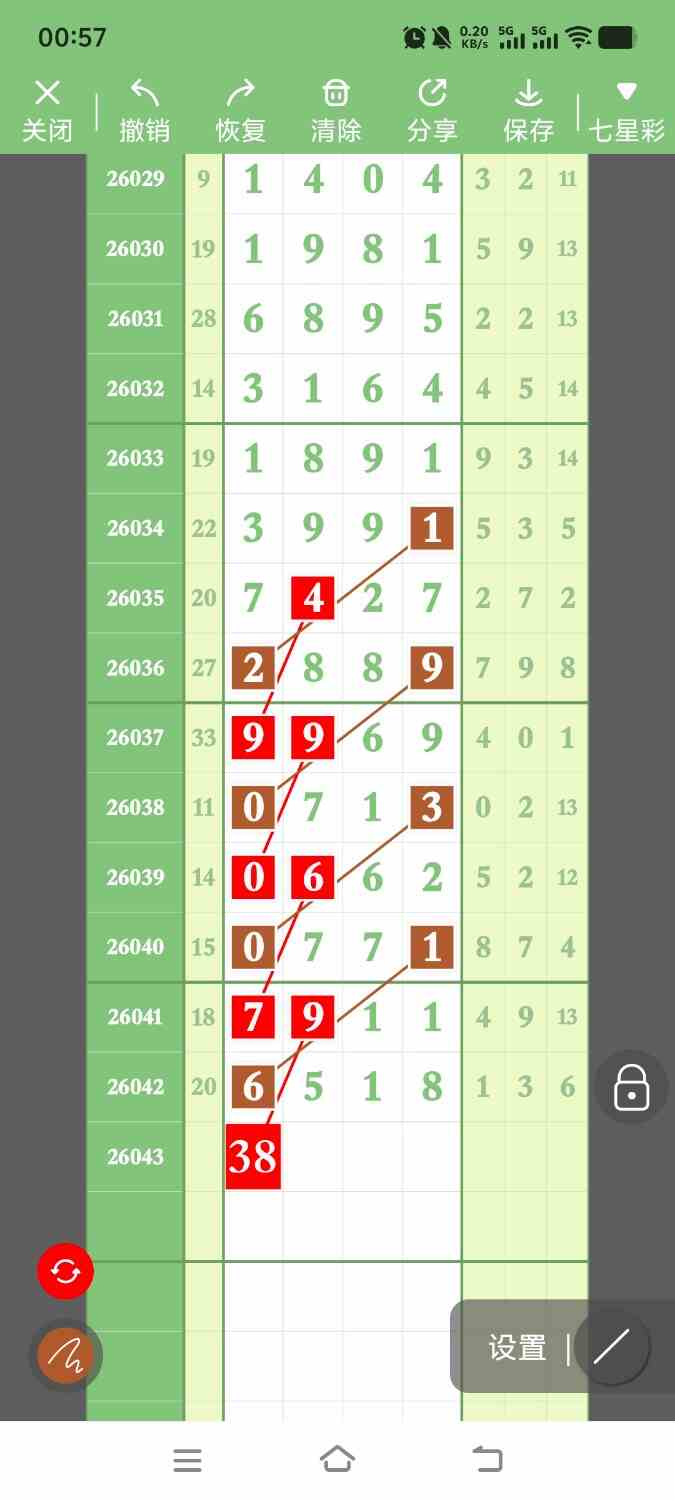The image size is (675, 1500).
Task: Choose the straight line drawing tool
Action: coord(611,1348)
